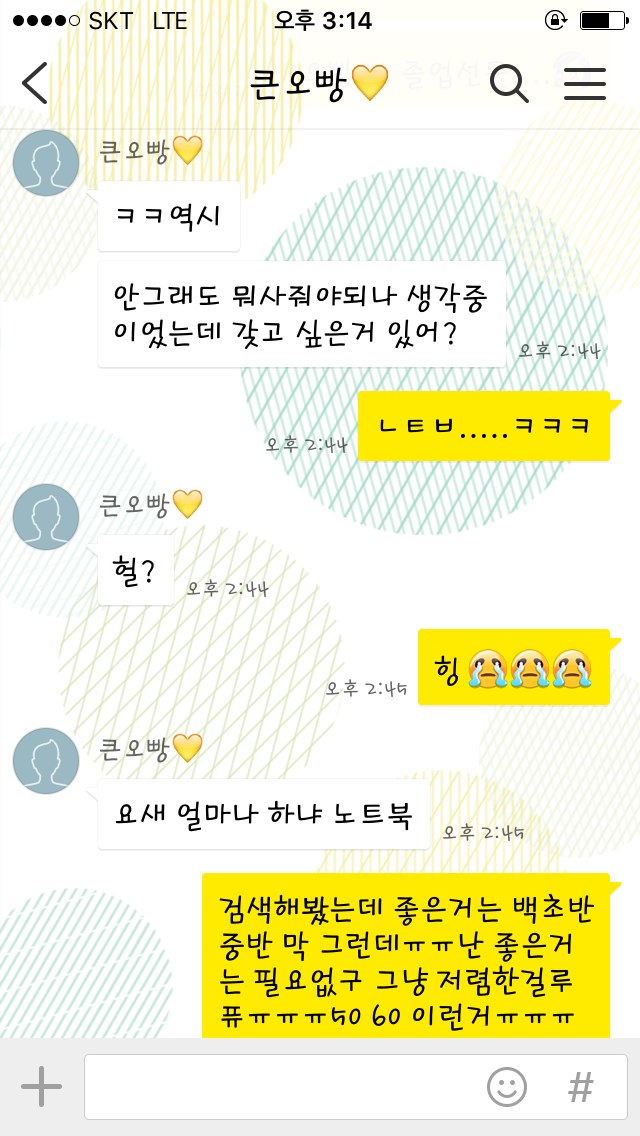
Task: Open the emoticon picker
Action: (507, 1087)
